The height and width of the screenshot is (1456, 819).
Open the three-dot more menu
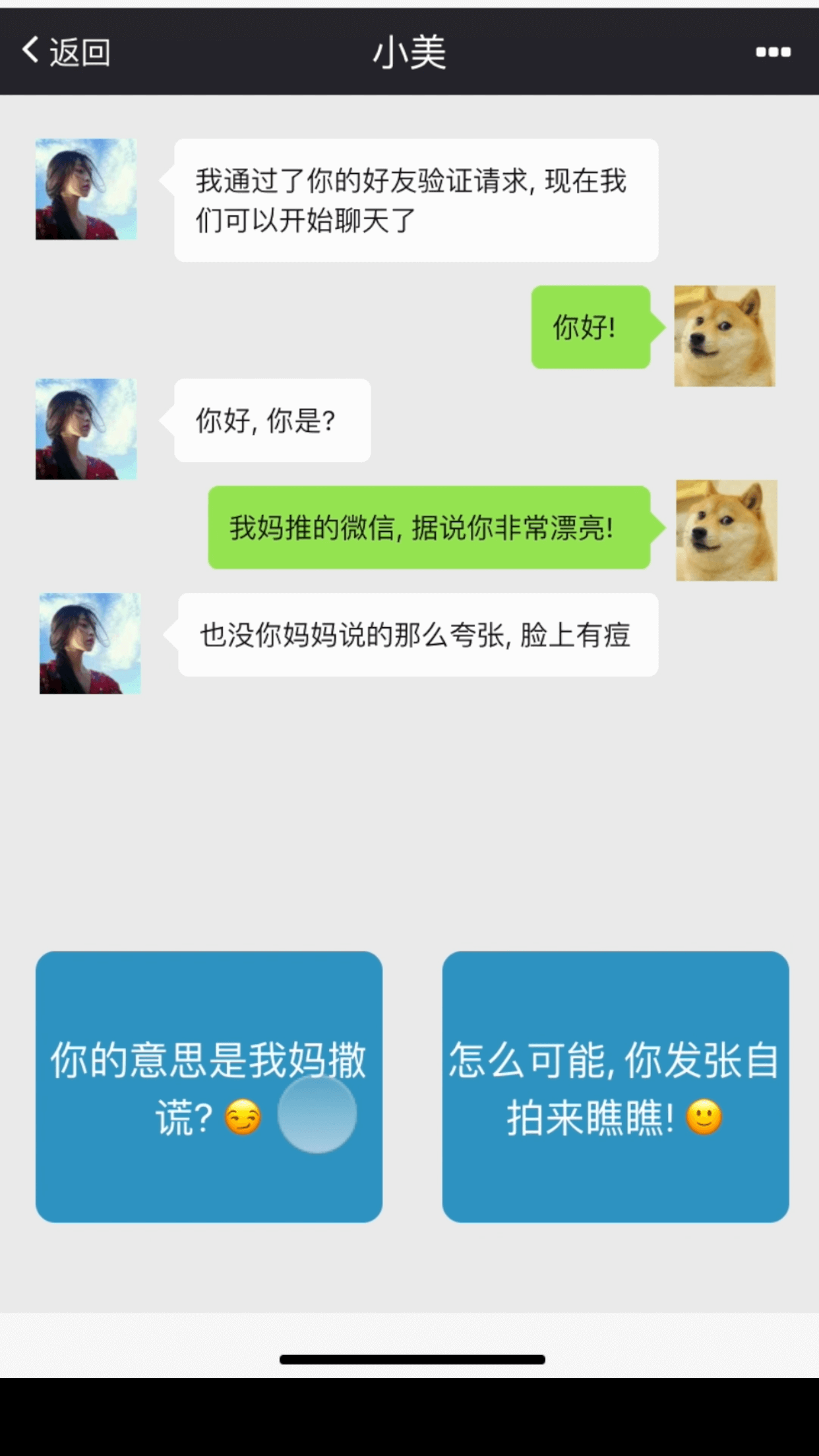(773, 51)
